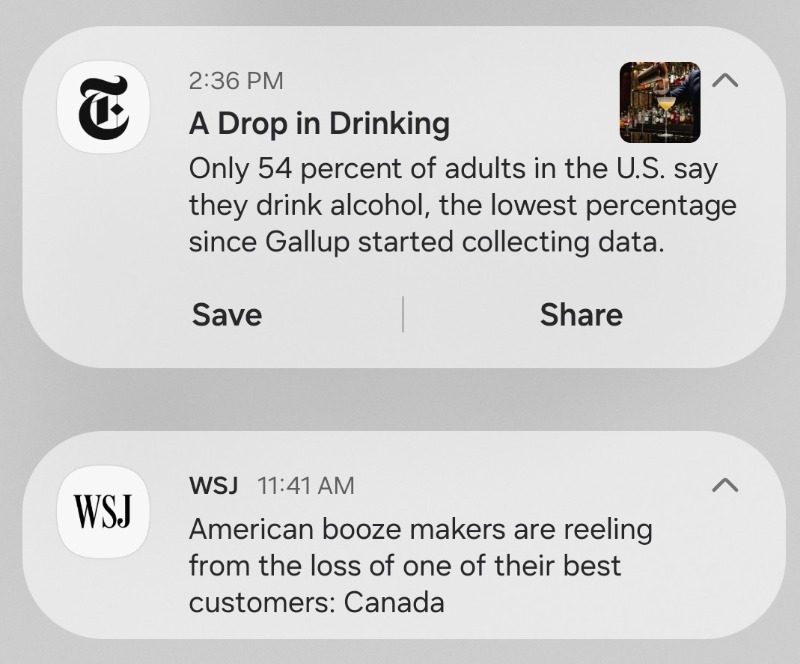Collapse the New York Times notification chevron
This screenshot has height=664, width=800.
(725, 81)
